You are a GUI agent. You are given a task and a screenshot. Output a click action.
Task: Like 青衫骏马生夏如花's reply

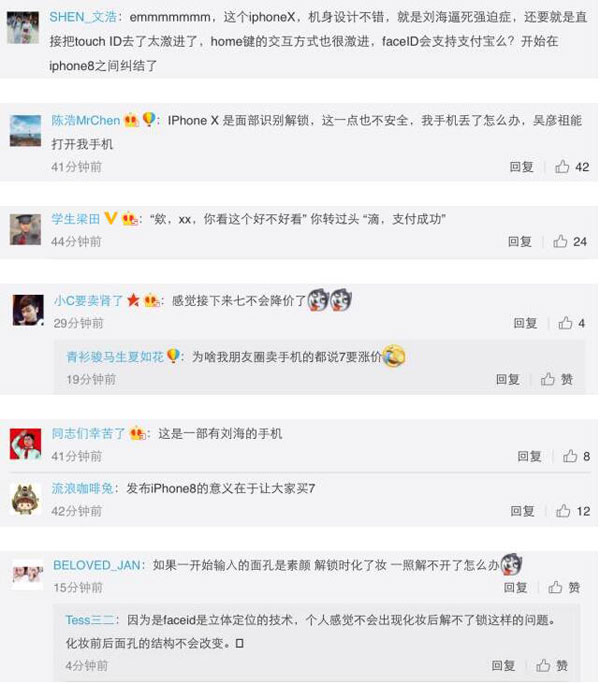pyautogui.click(x=548, y=380)
